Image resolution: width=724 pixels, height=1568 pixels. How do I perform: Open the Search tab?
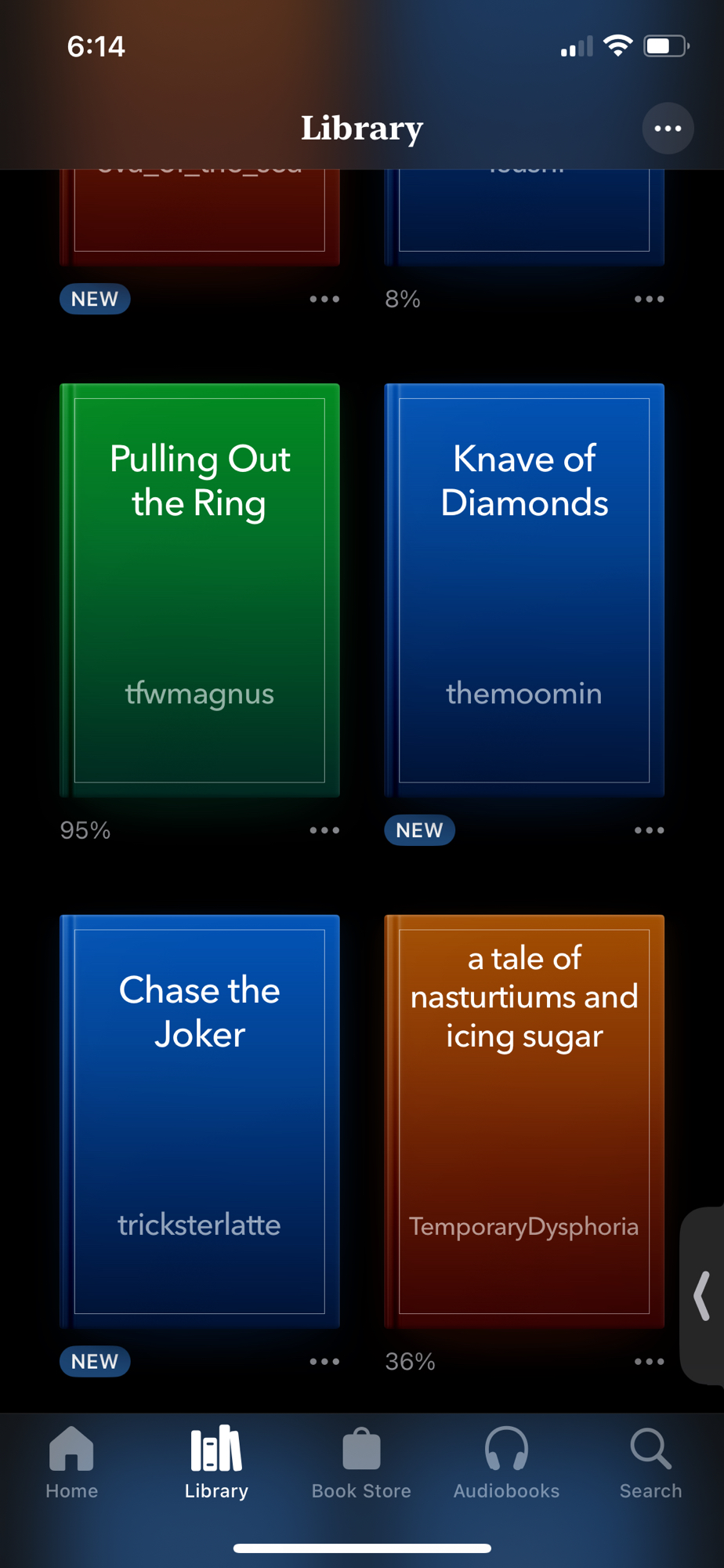pos(650,1462)
